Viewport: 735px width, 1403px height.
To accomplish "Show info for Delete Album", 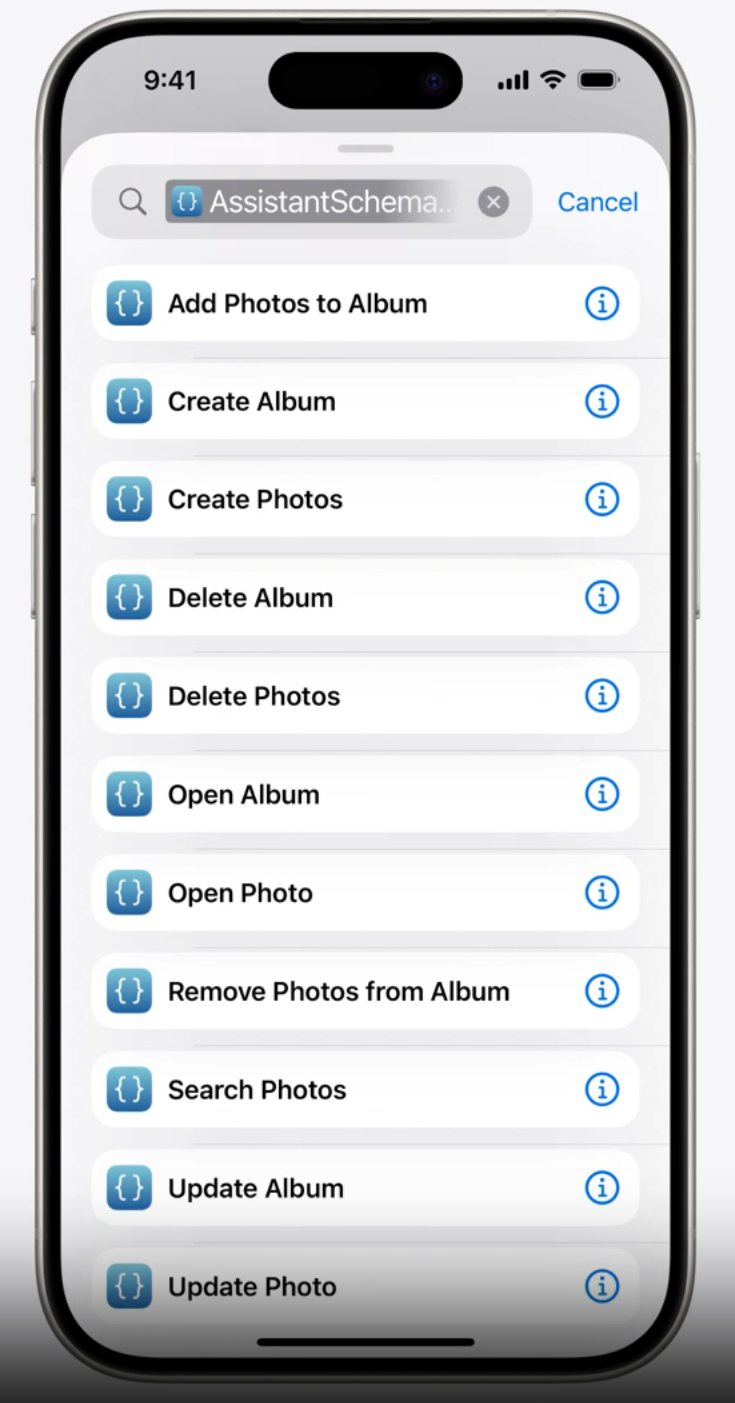I will click(601, 597).
